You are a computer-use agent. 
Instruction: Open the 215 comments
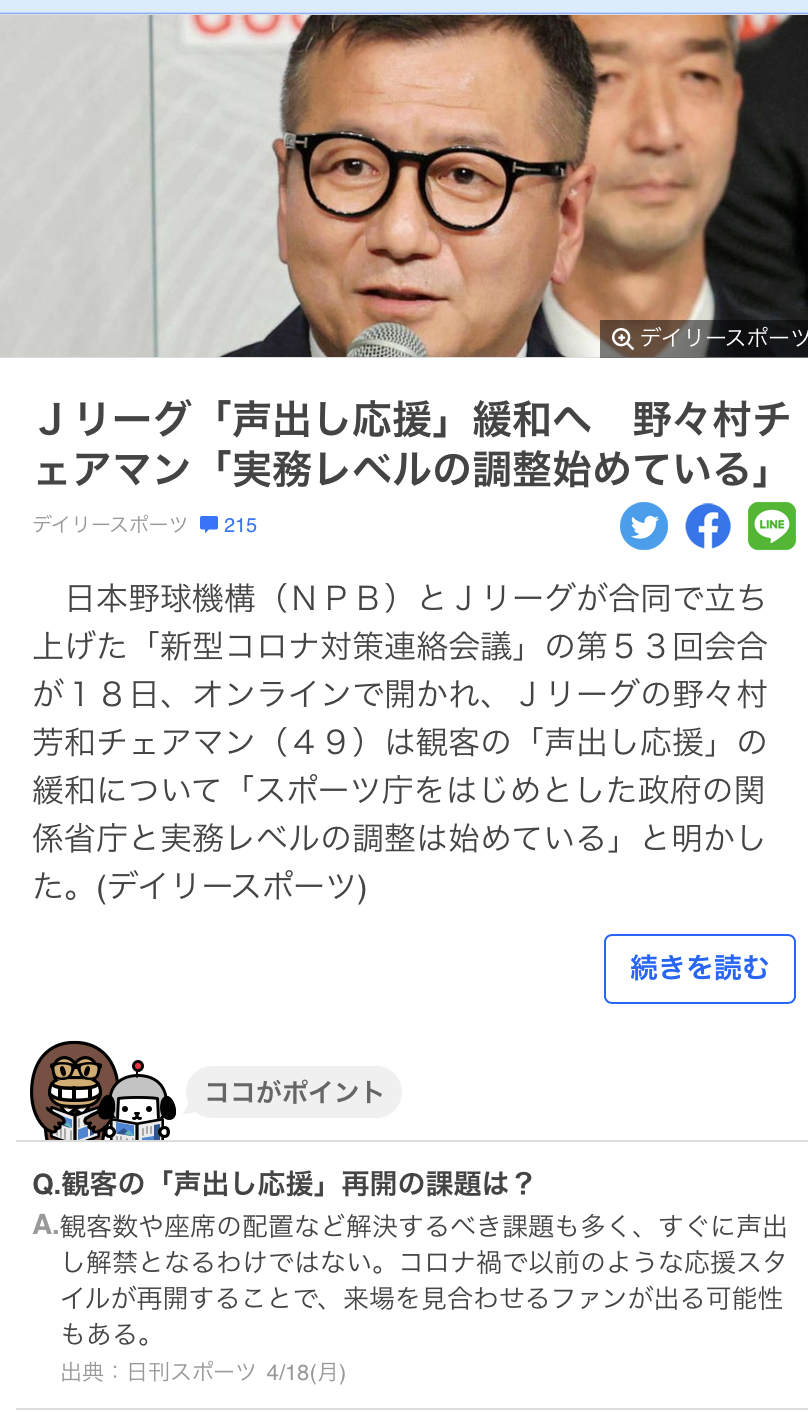tap(229, 525)
